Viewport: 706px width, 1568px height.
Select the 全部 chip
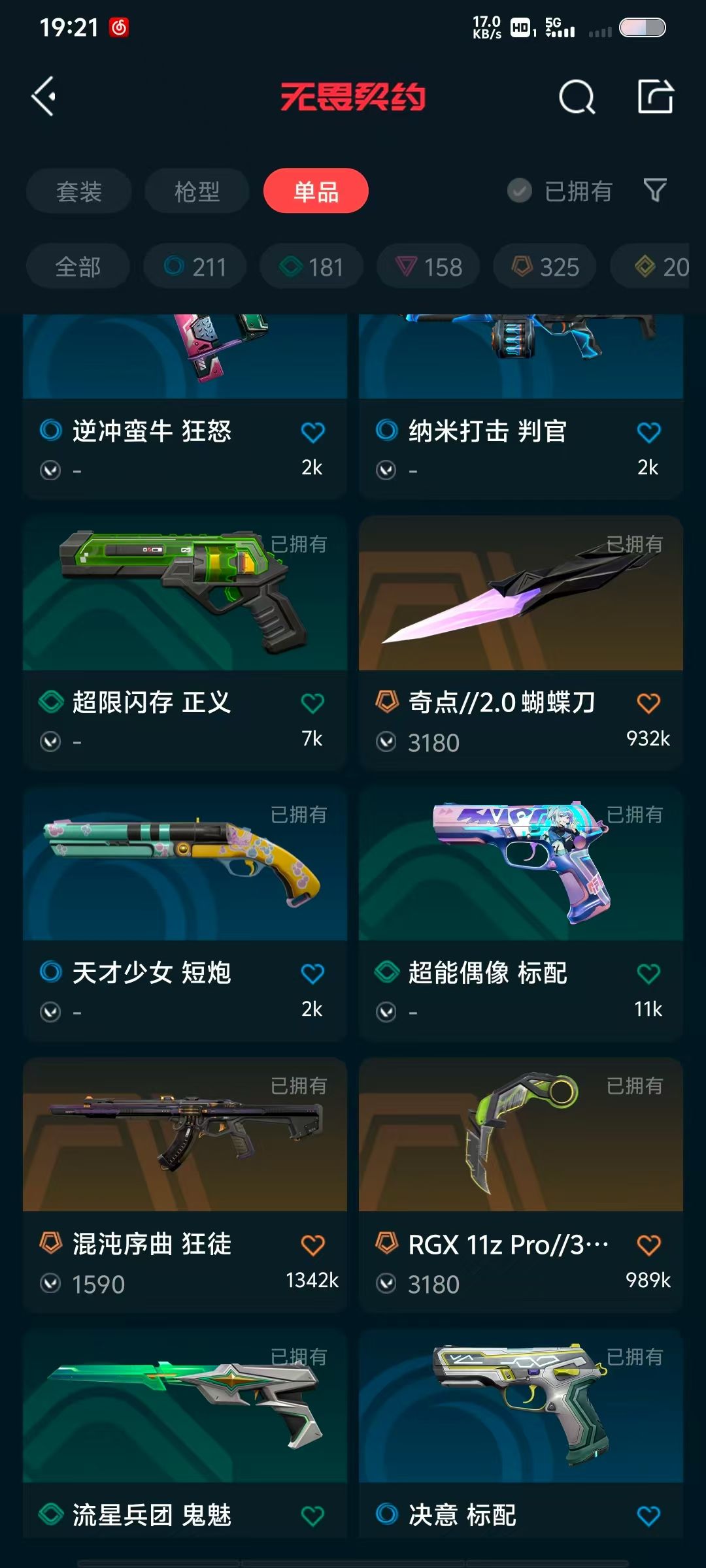[78, 267]
